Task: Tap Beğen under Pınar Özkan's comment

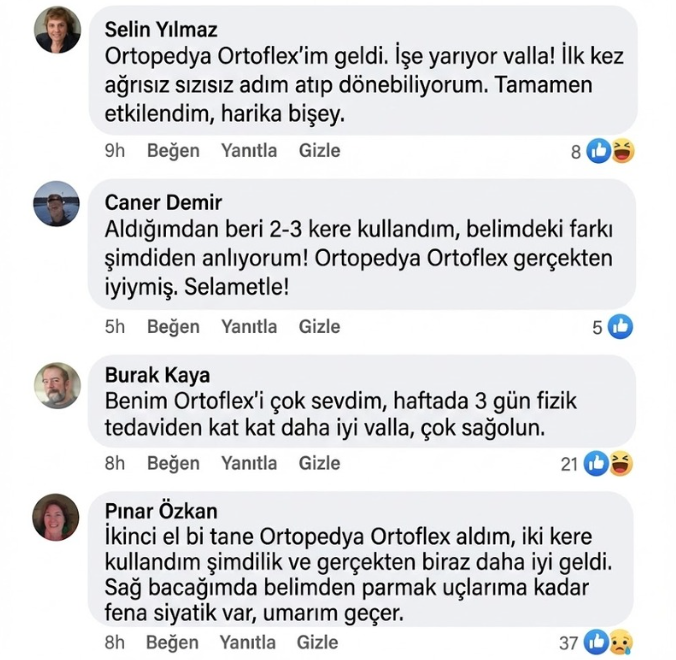Action: [x=173, y=642]
